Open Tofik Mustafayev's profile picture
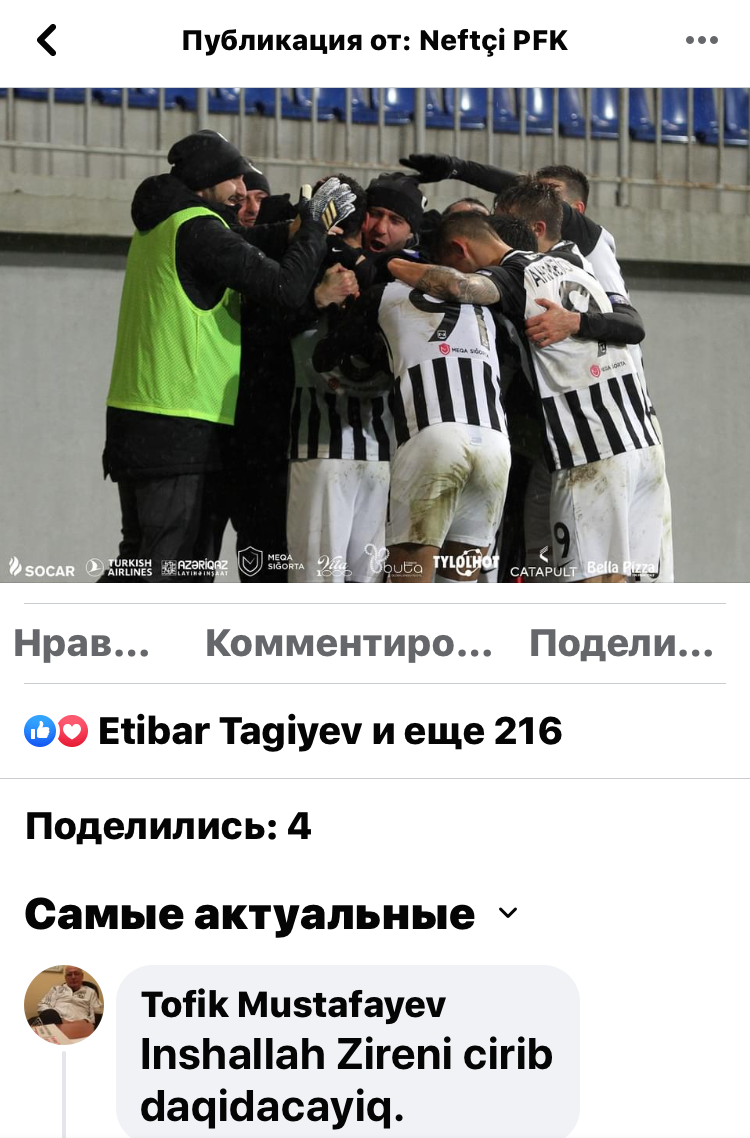 [x=64, y=1004]
